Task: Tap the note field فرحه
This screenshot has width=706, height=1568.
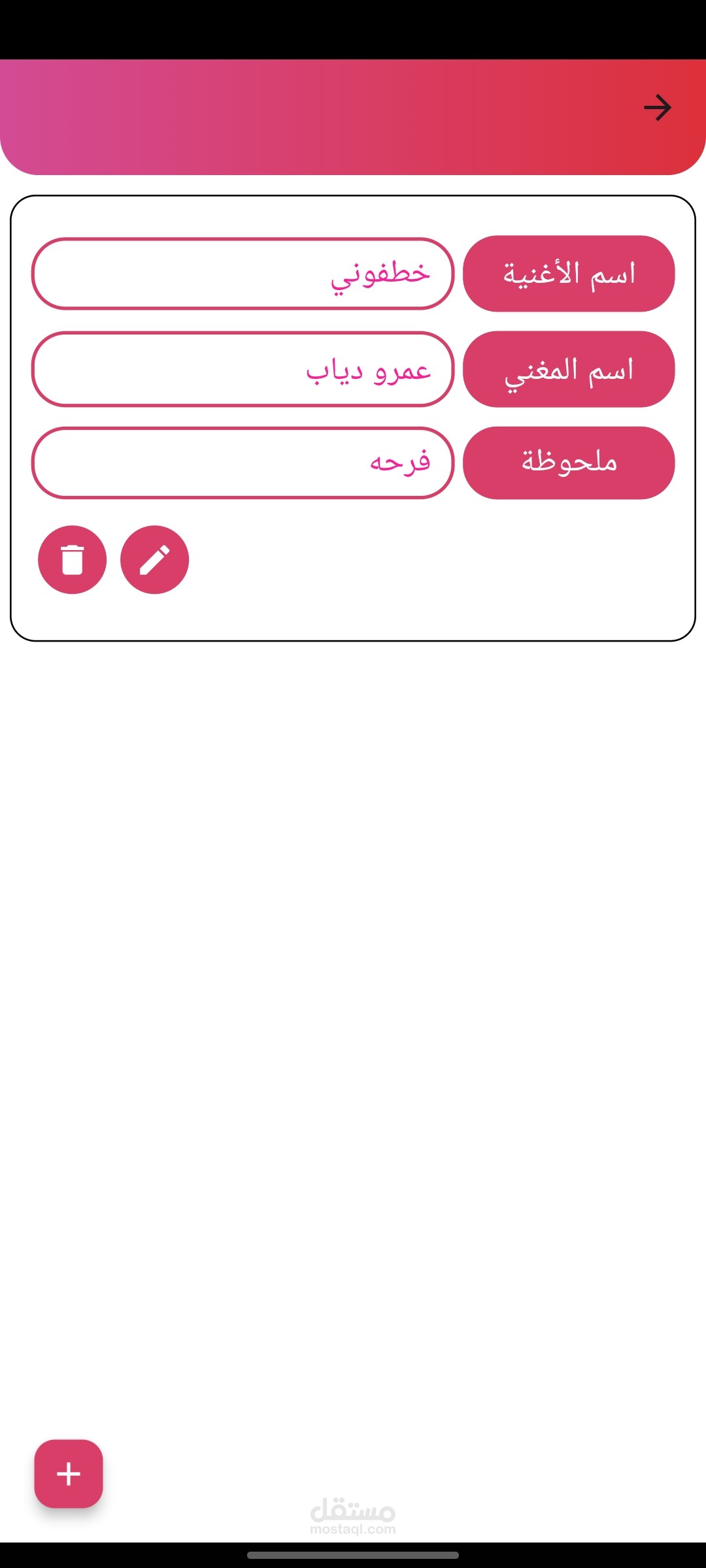Action: (243, 463)
